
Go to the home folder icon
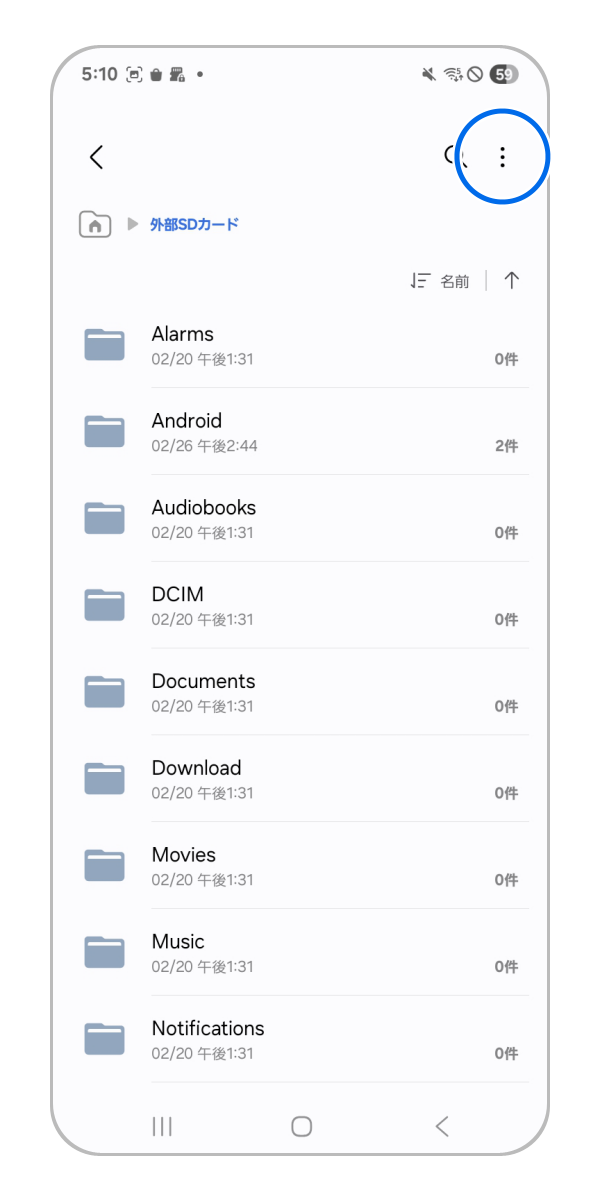[x=94, y=224]
